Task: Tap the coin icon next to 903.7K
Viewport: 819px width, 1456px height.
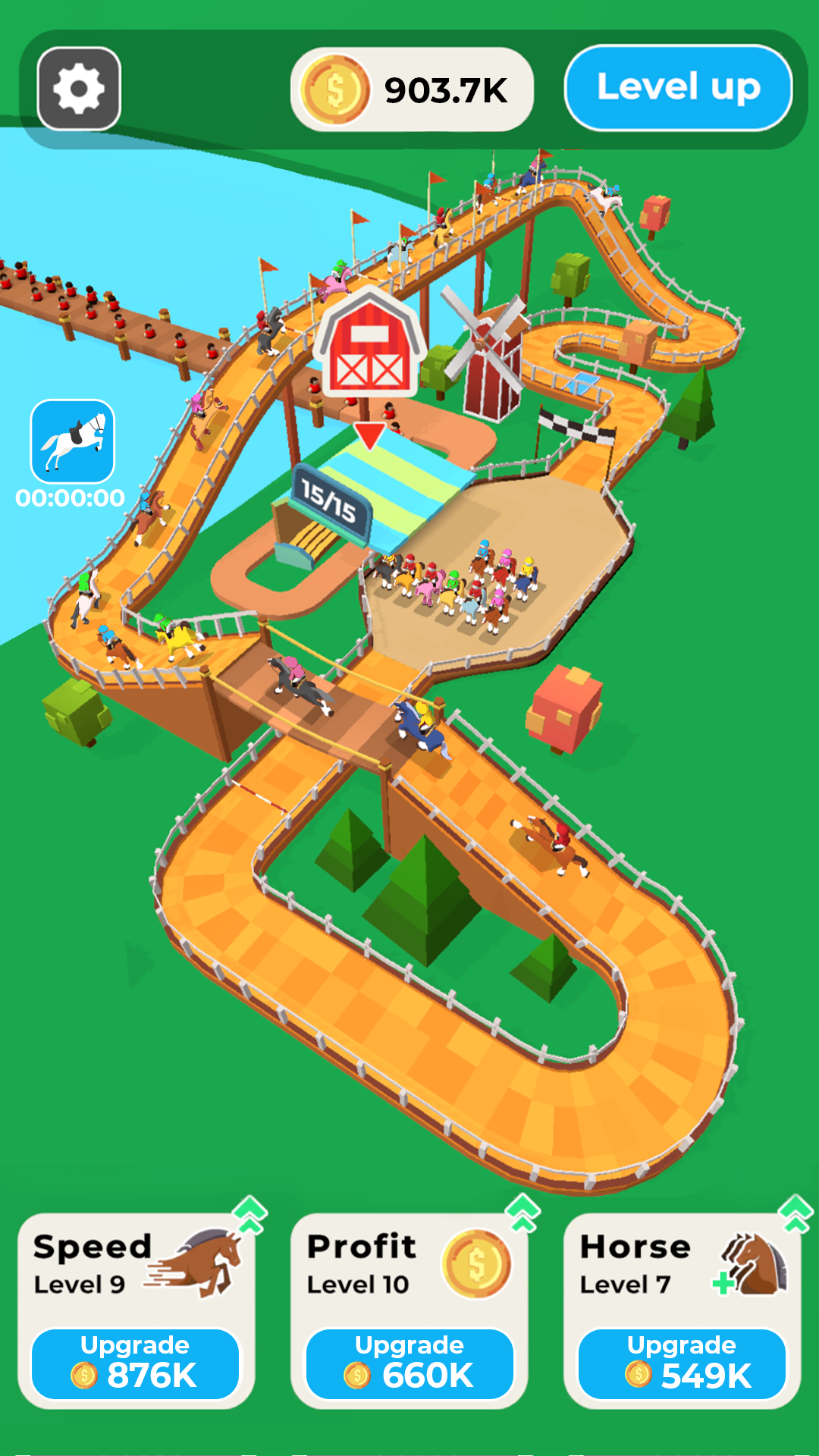Action: (x=334, y=89)
